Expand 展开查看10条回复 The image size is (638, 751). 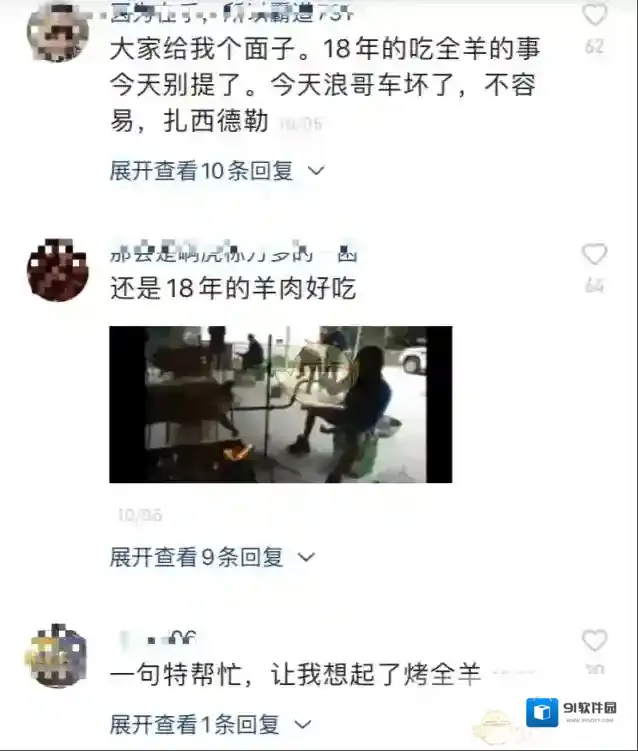(217, 171)
